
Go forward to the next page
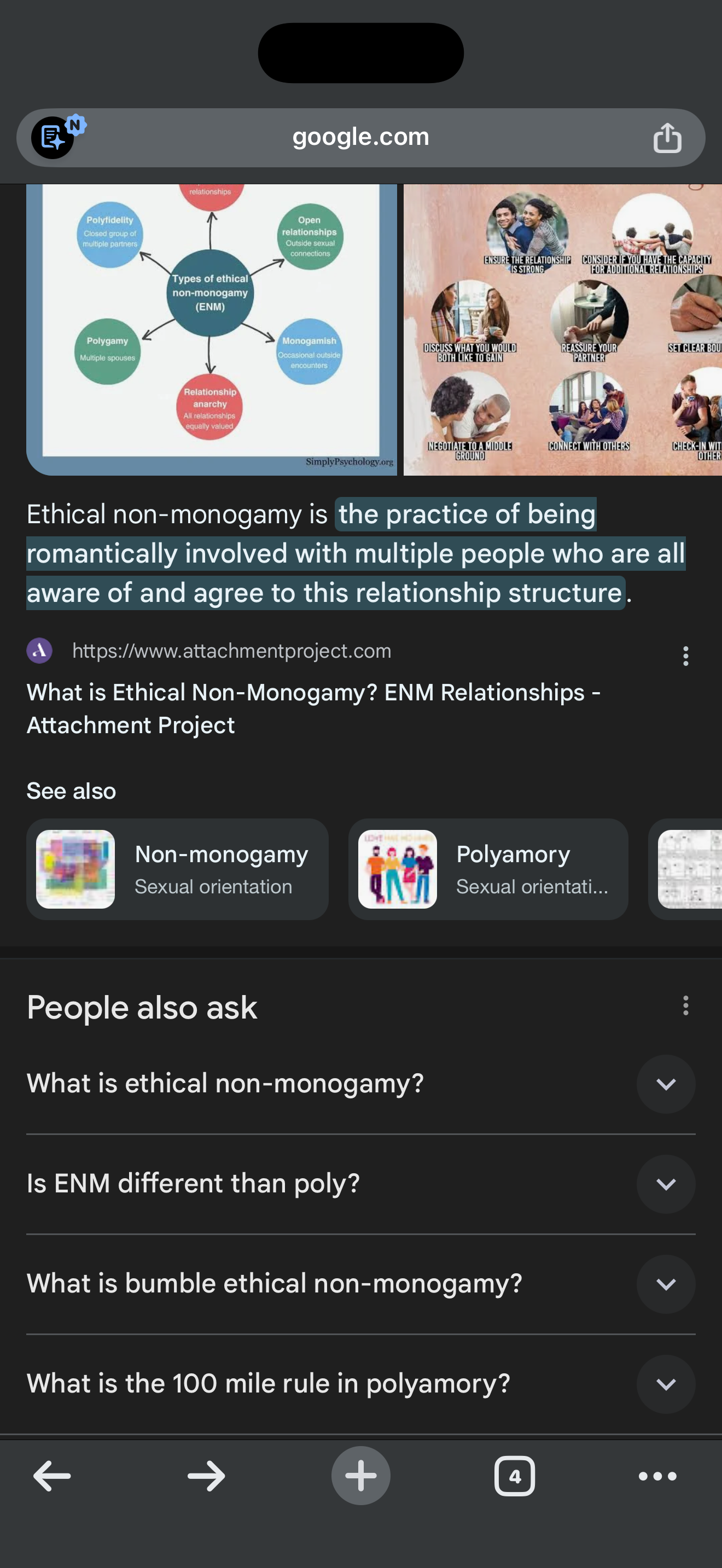(x=206, y=1476)
